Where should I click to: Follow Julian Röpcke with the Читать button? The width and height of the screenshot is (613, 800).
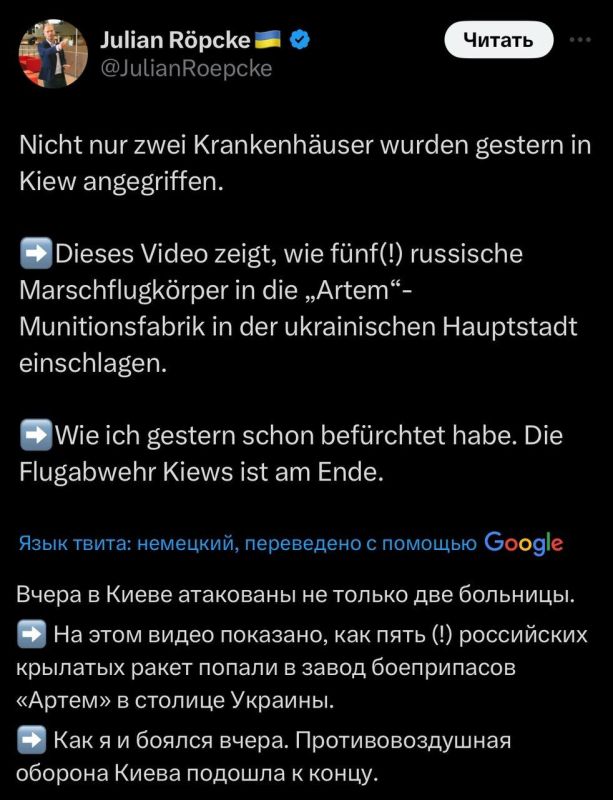pos(499,41)
